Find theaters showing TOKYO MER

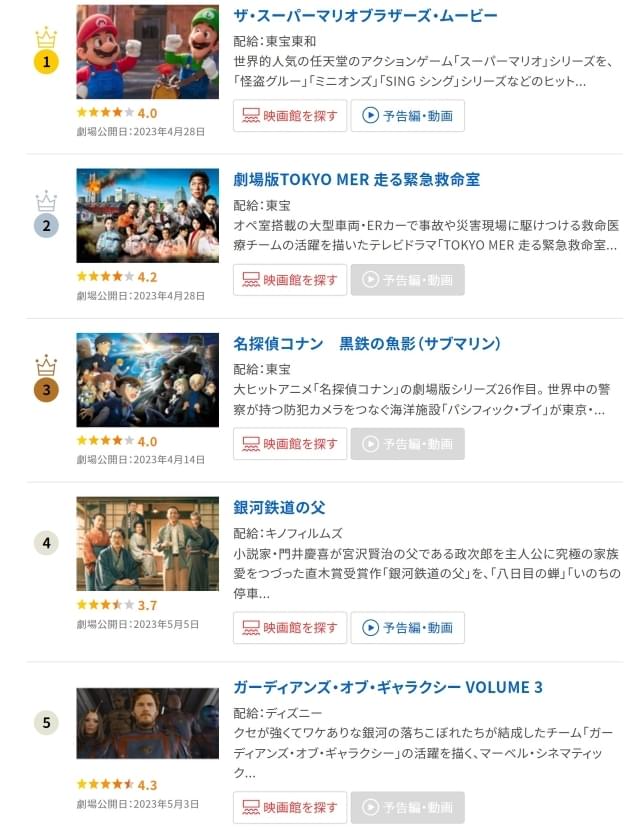coord(290,280)
